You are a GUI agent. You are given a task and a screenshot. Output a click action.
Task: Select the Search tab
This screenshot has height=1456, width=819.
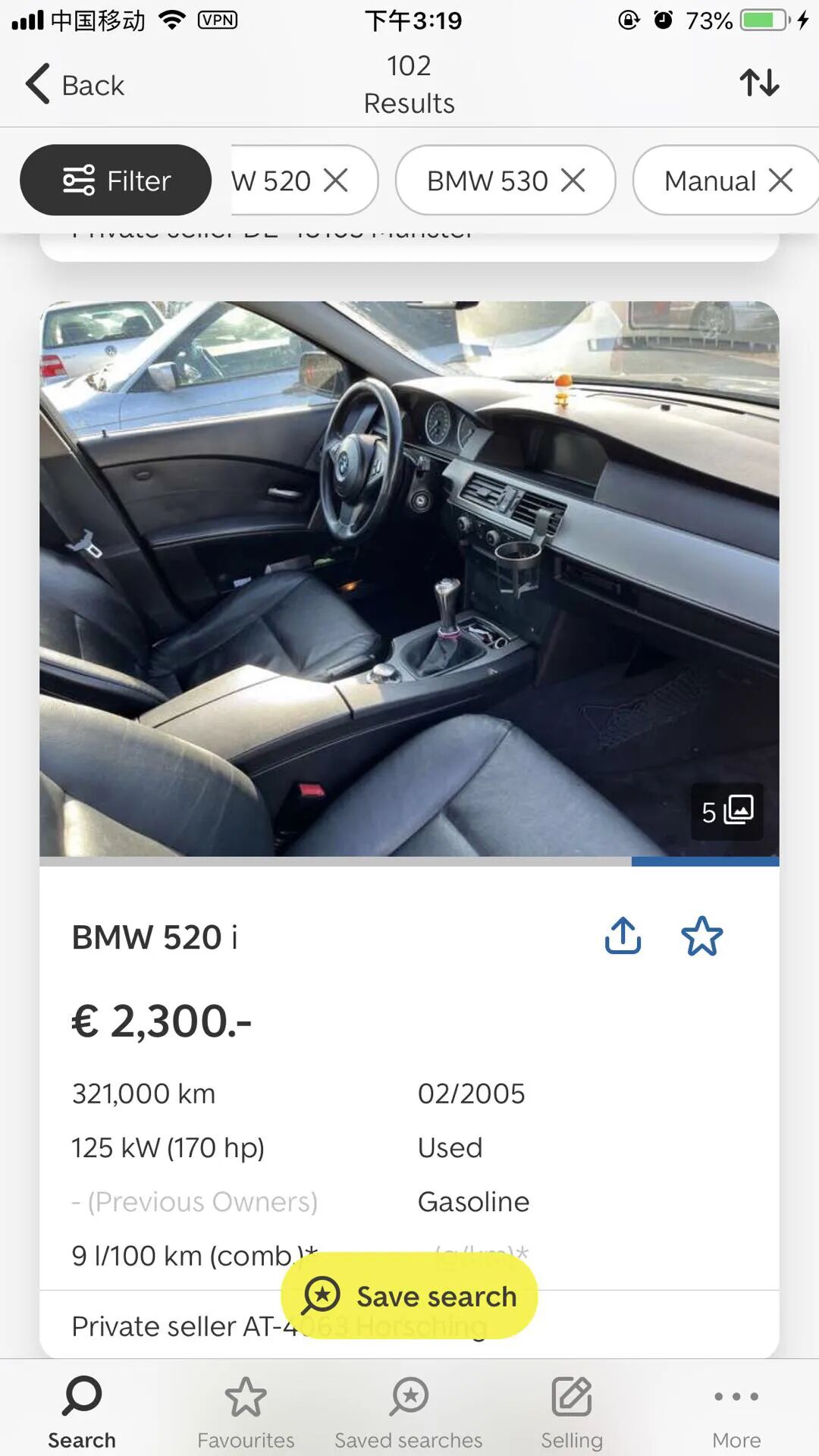click(82, 1412)
